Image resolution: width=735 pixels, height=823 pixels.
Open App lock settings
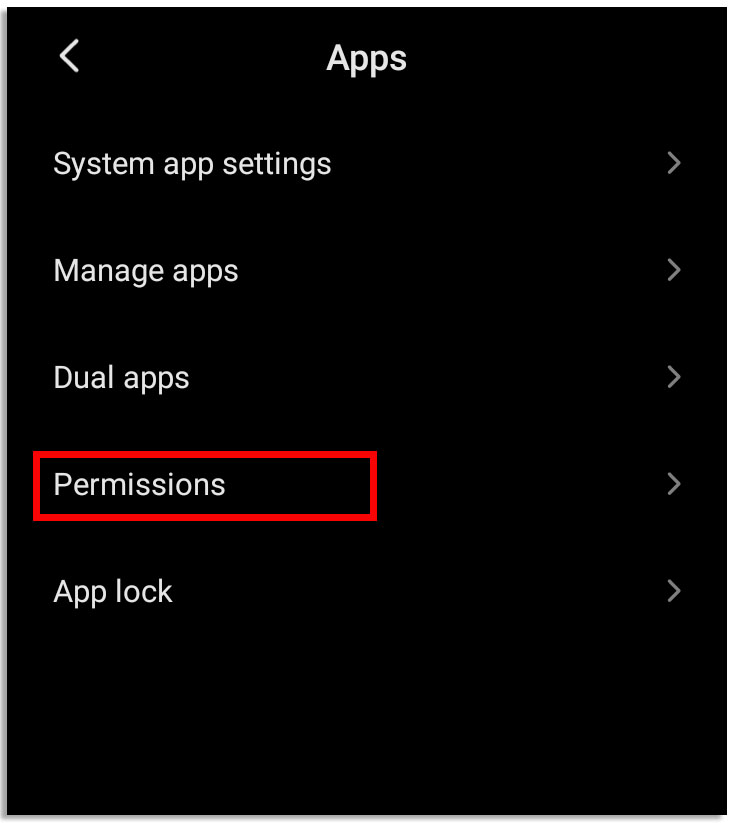click(x=113, y=592)
